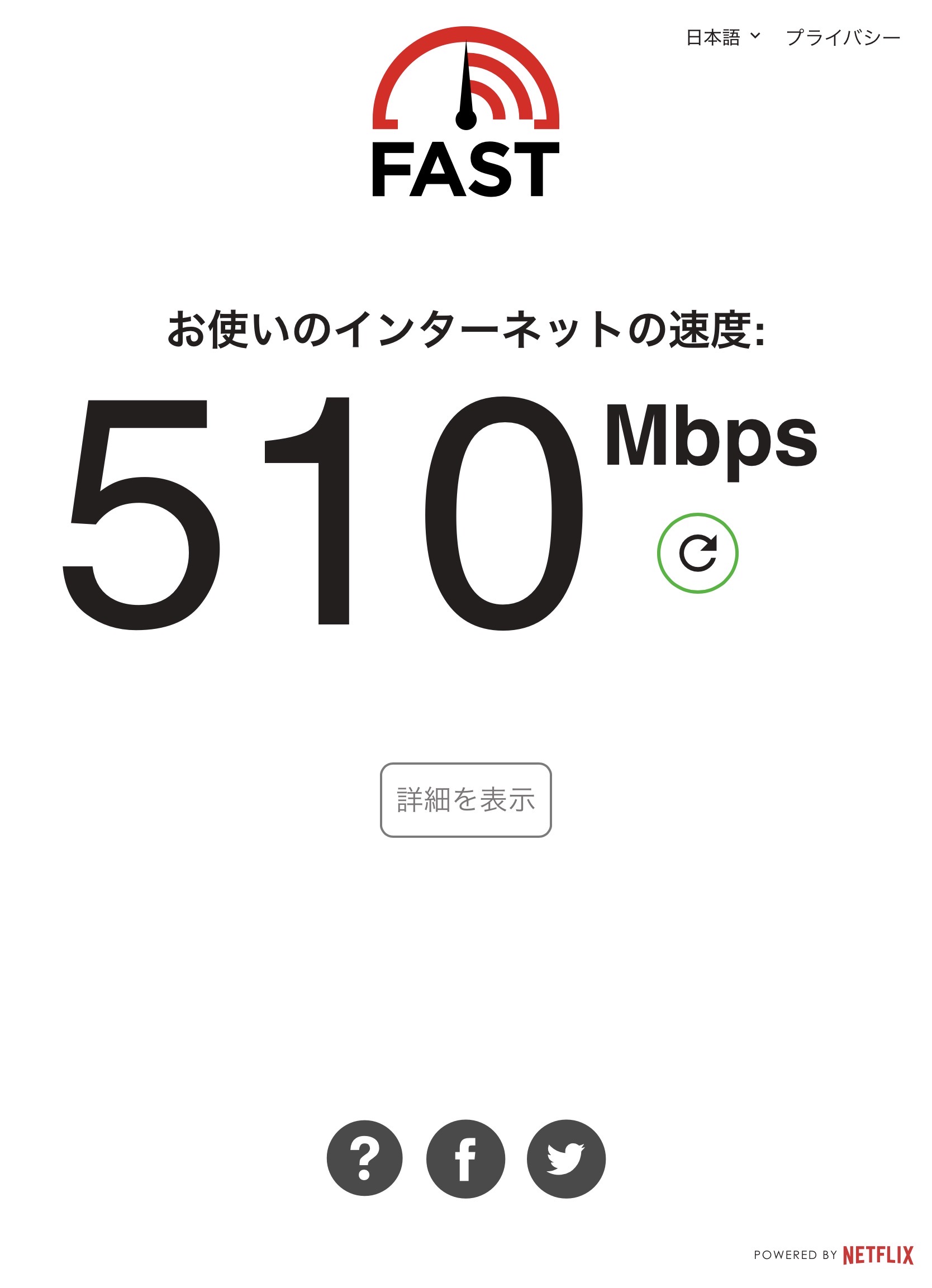
Task: Open the help question mark icon
Action: pos(365,1160)
